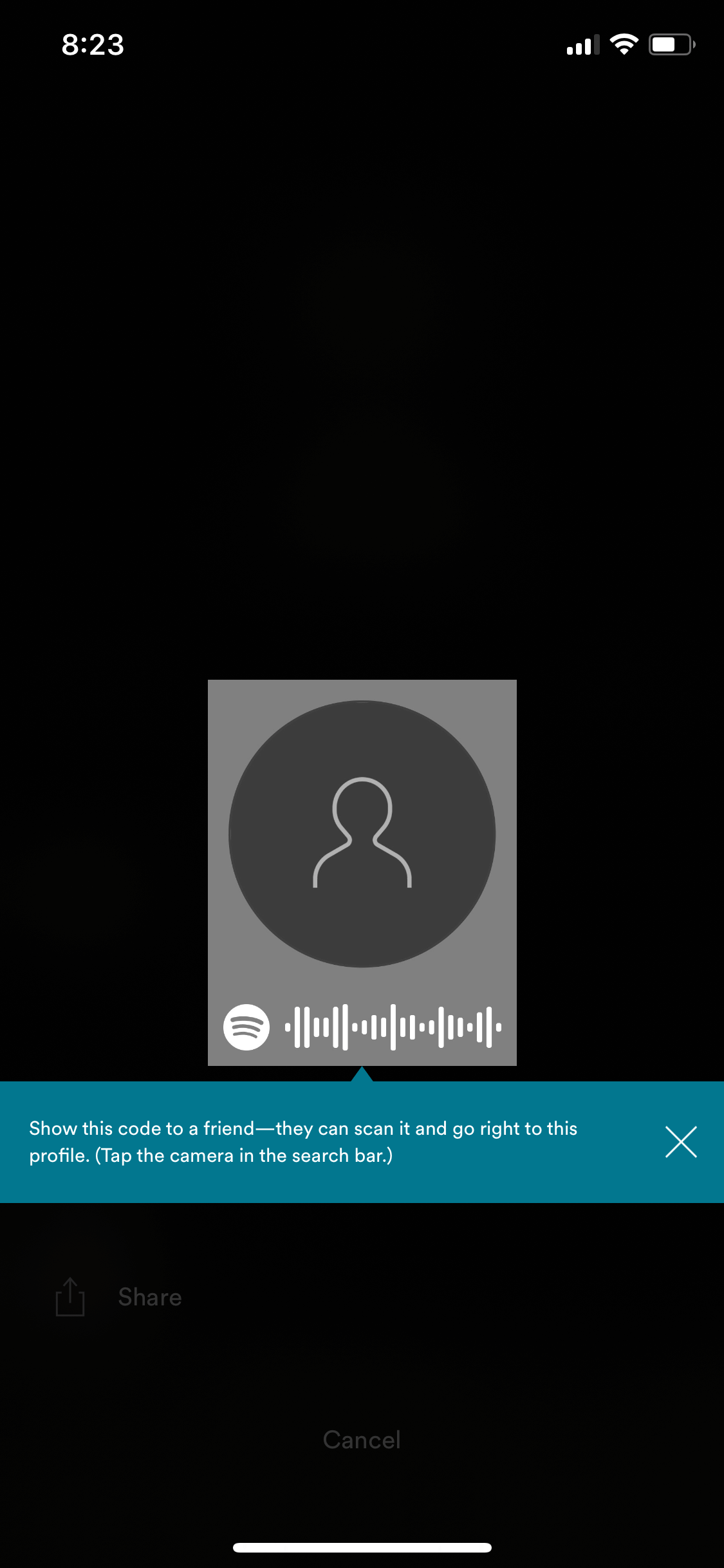Dismiss the blue code tip banner
724x1568 pixels.
coord(681,1142)
